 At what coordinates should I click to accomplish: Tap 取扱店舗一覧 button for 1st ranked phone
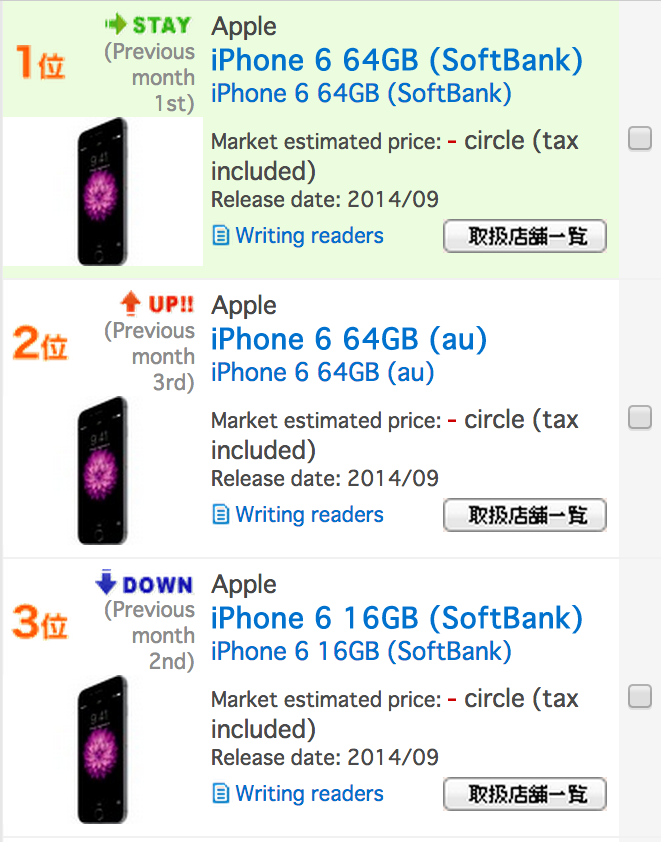point(525,237)
